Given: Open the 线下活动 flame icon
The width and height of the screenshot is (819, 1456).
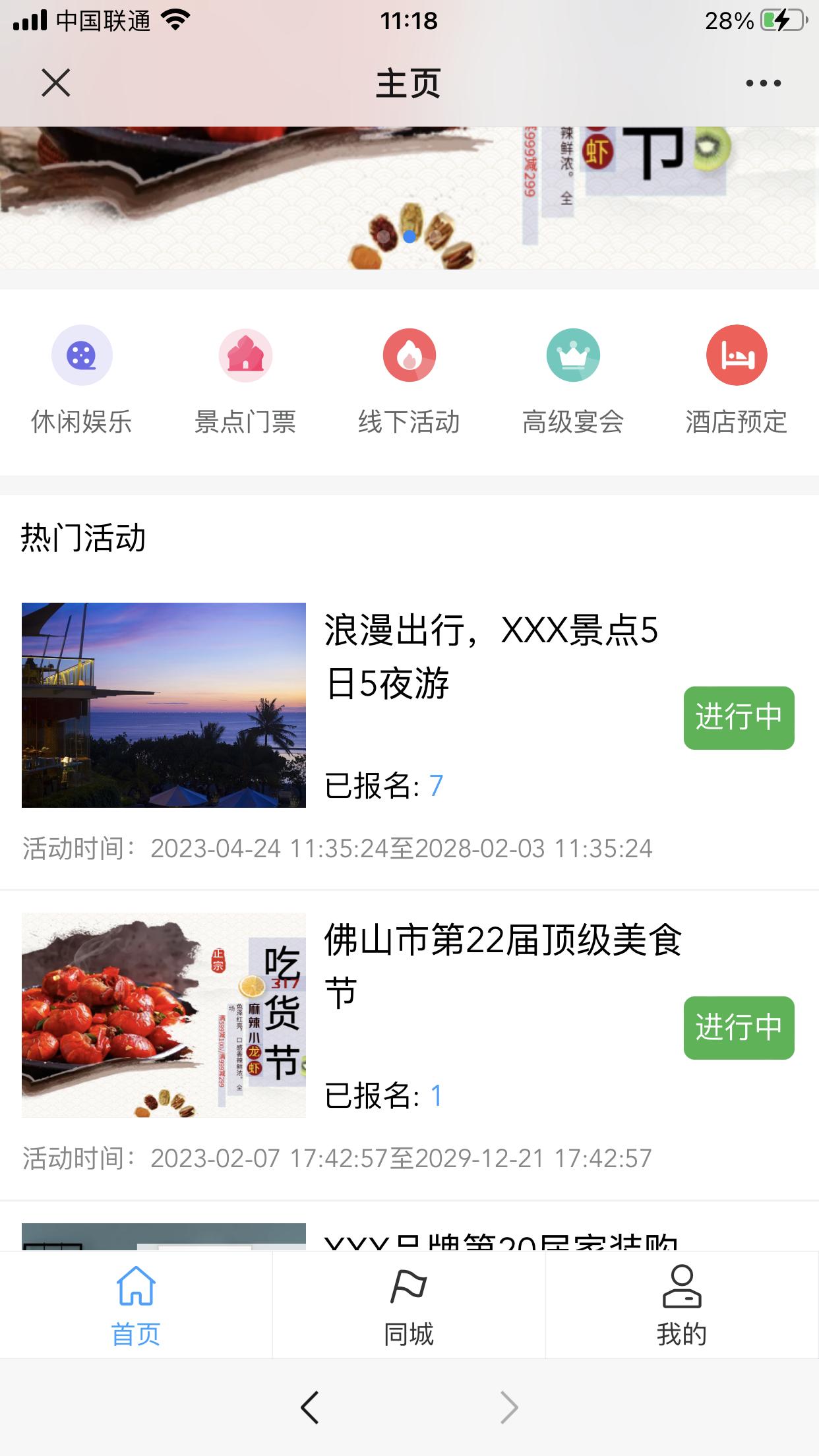Looking at the screenshot, I should [x=409, y=355].
